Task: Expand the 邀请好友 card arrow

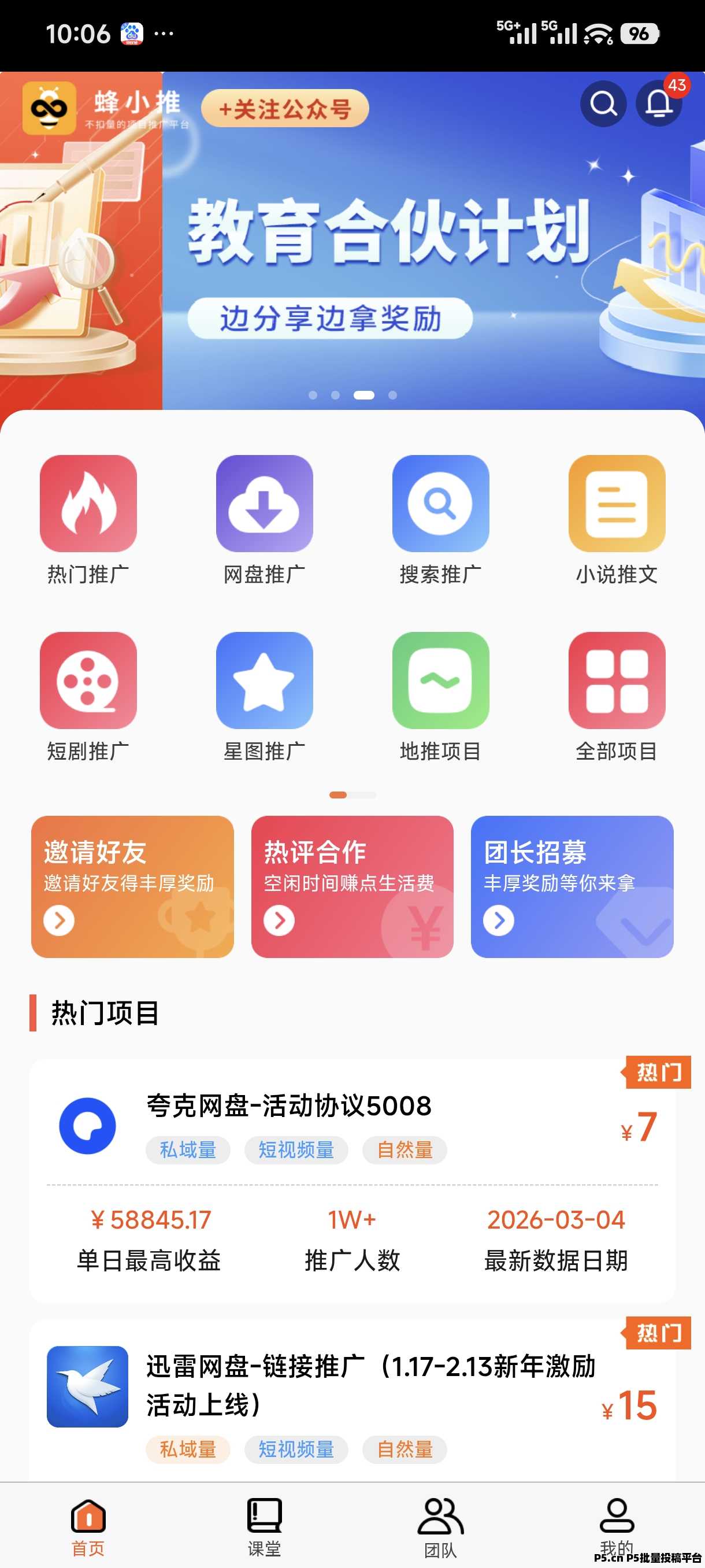Action: pos(58,920)
